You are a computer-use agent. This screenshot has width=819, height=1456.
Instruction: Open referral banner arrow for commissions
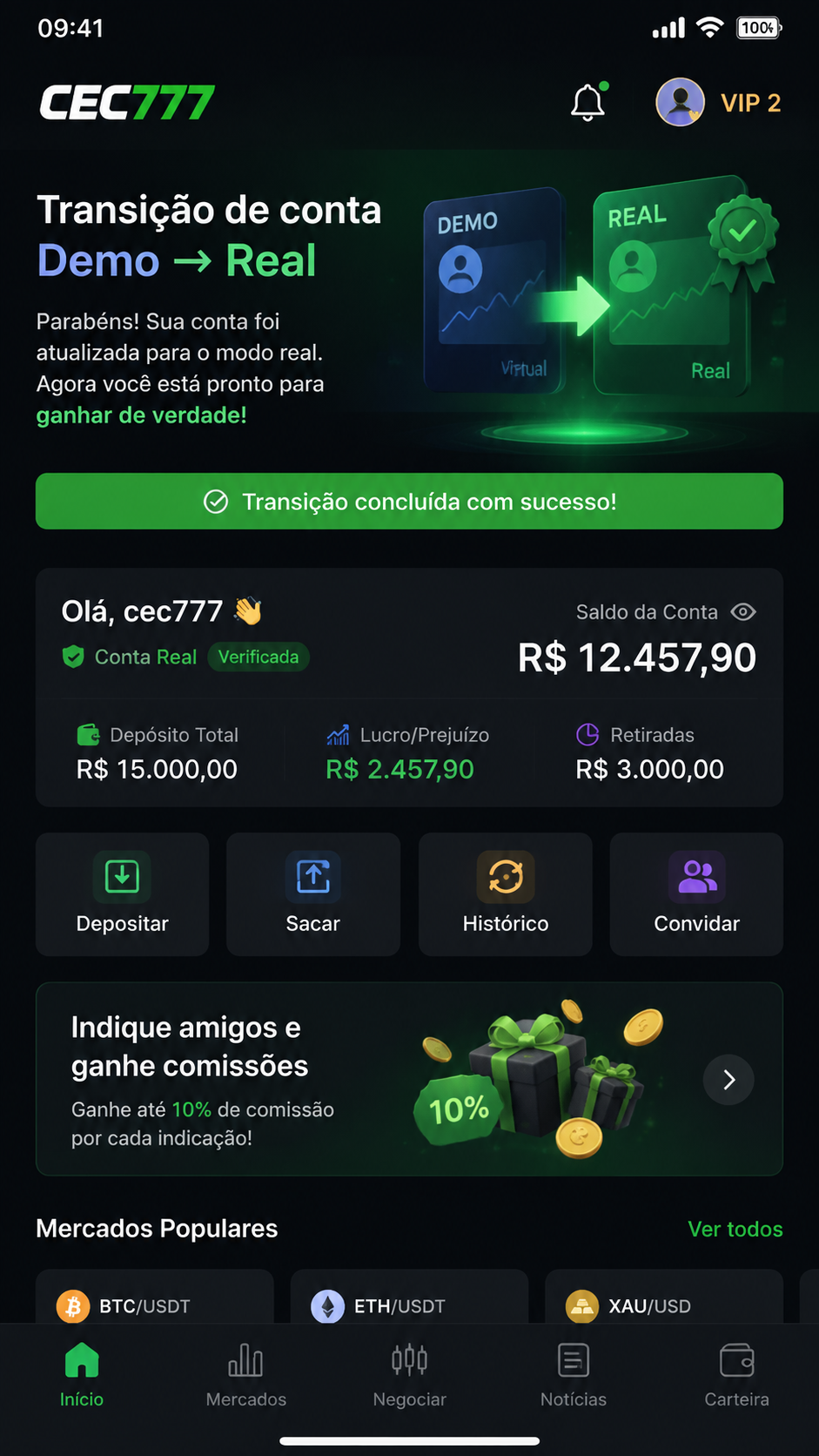click(x=728, y=1080)
